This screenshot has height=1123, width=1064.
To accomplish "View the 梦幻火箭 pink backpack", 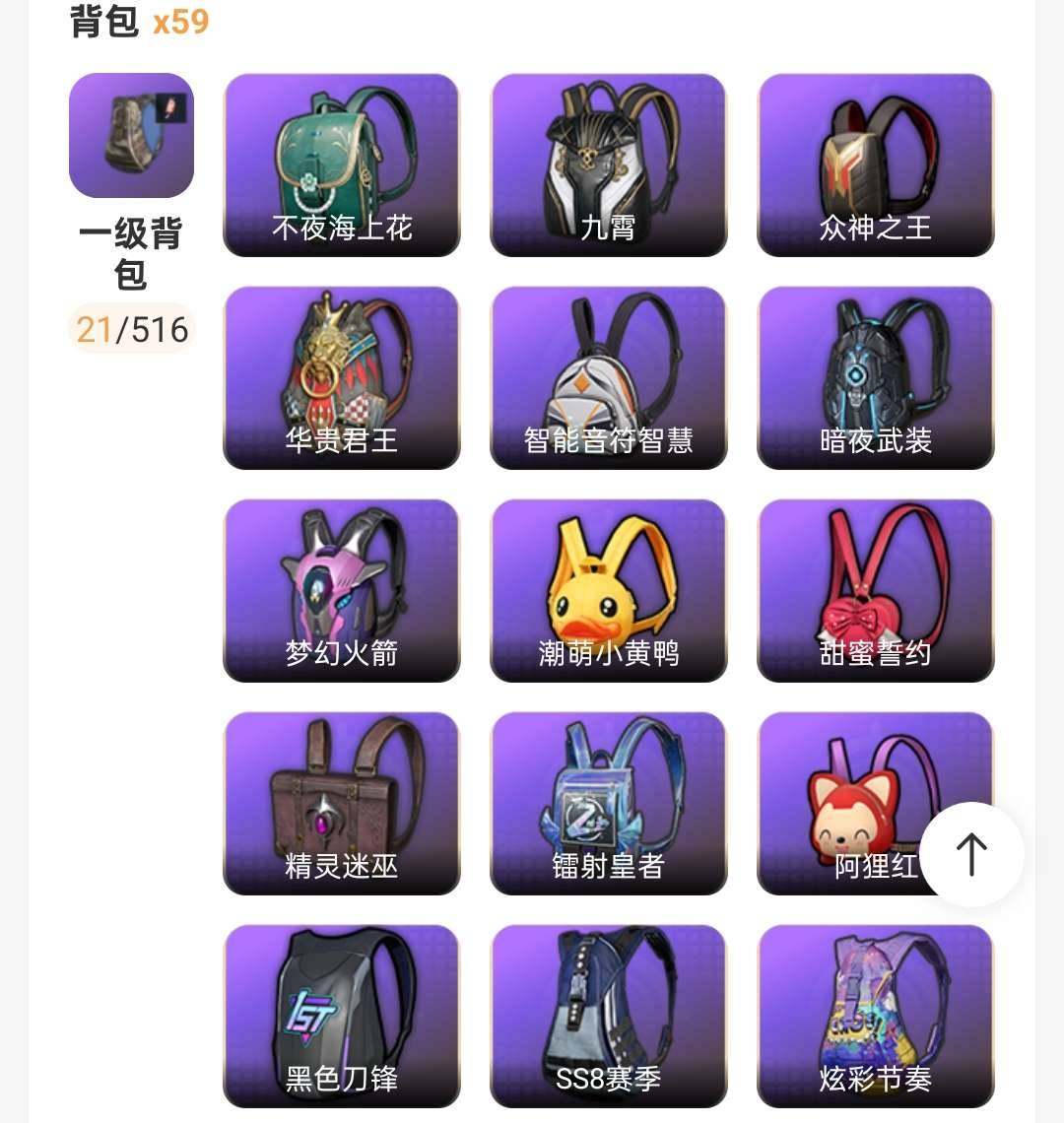I will (341, 589).
